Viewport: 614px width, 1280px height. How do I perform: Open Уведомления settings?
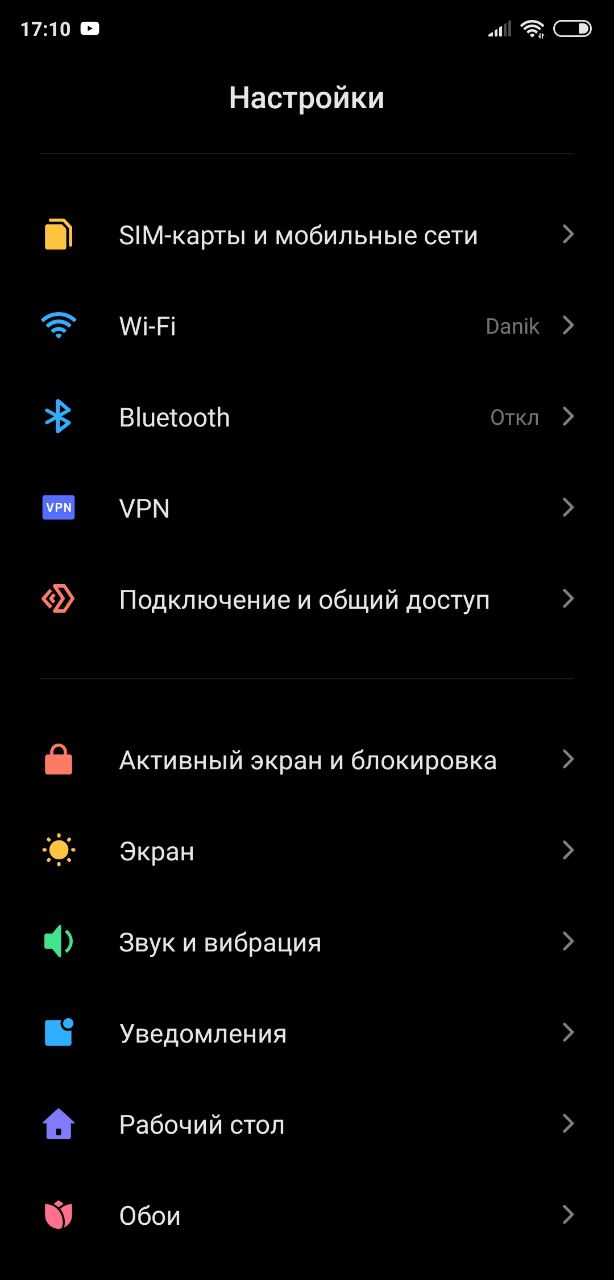click(x=307, y=1033)
